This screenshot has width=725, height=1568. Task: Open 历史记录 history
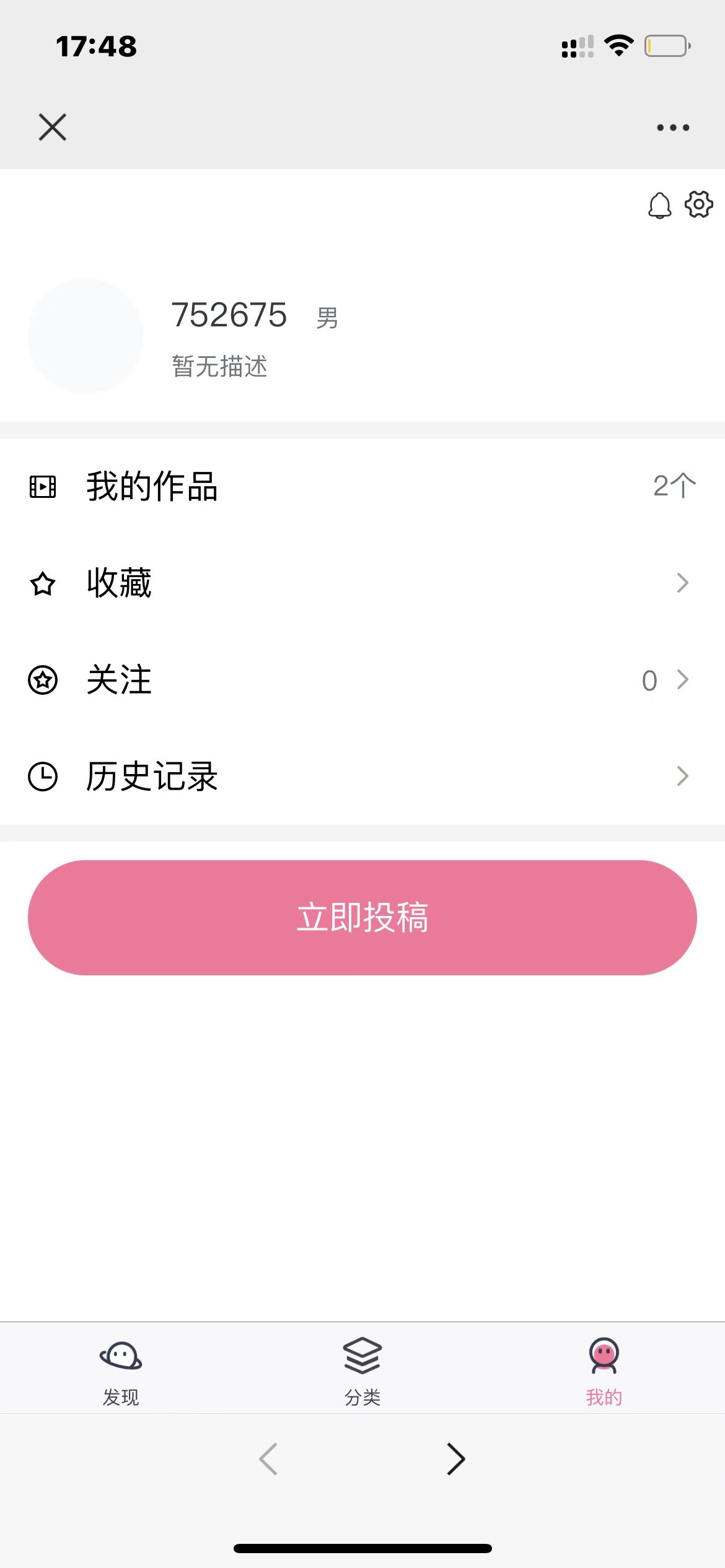click(x=362, y=777)
